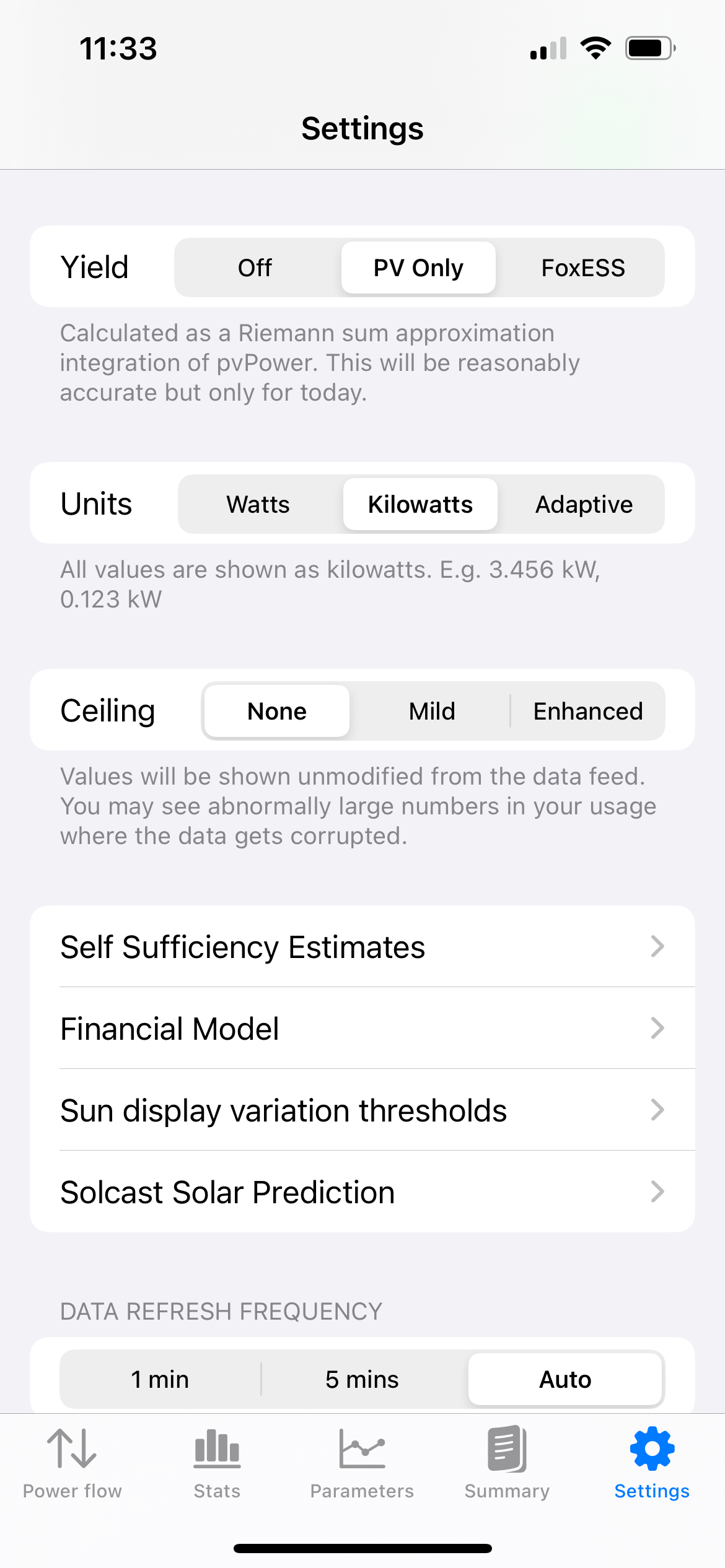Open the Parameters tab
The height and width of the screenshot is (1568, 725).
[362, 1463]
